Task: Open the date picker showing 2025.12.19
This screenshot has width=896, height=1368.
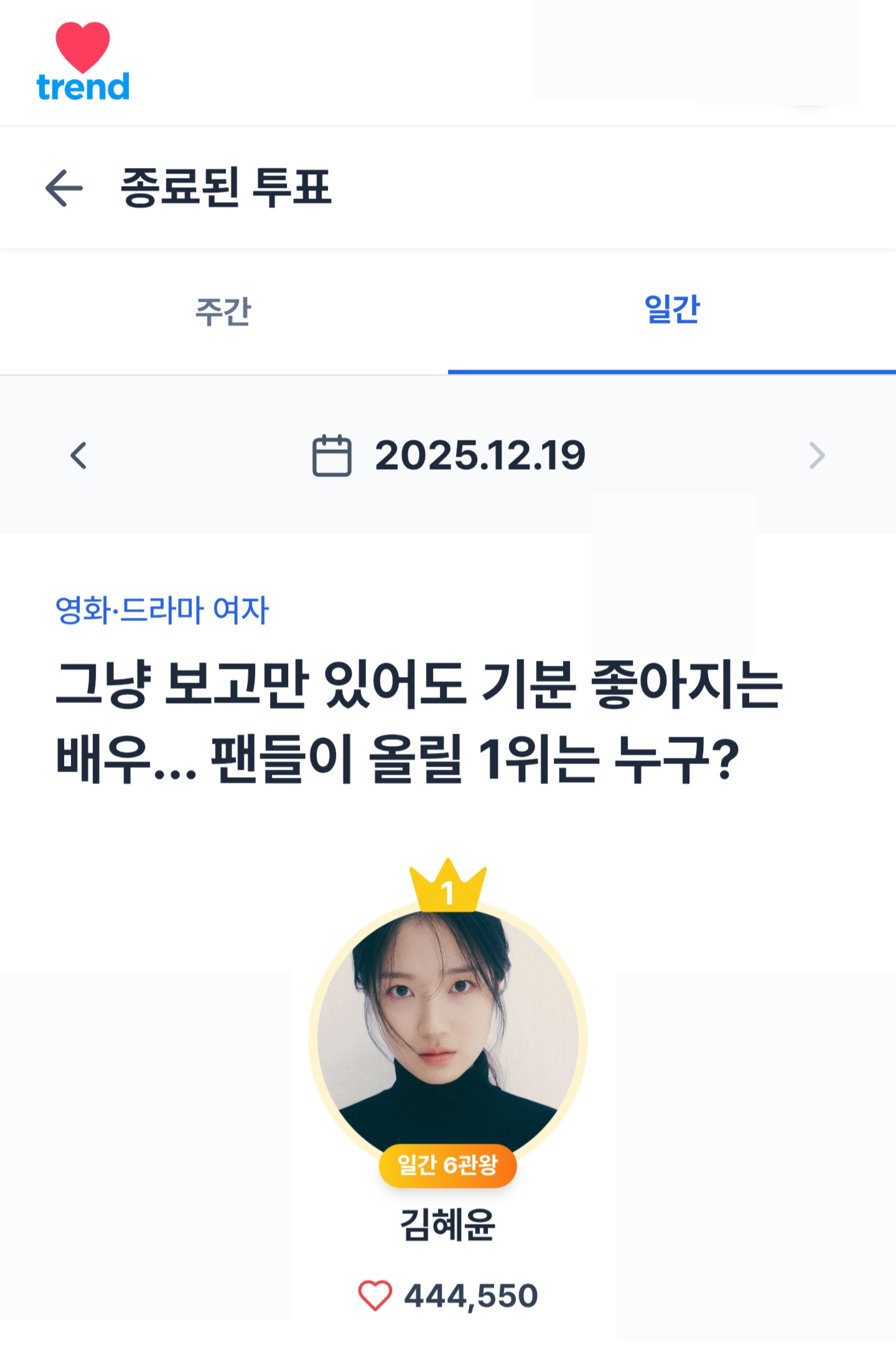Action: point(448,456)
